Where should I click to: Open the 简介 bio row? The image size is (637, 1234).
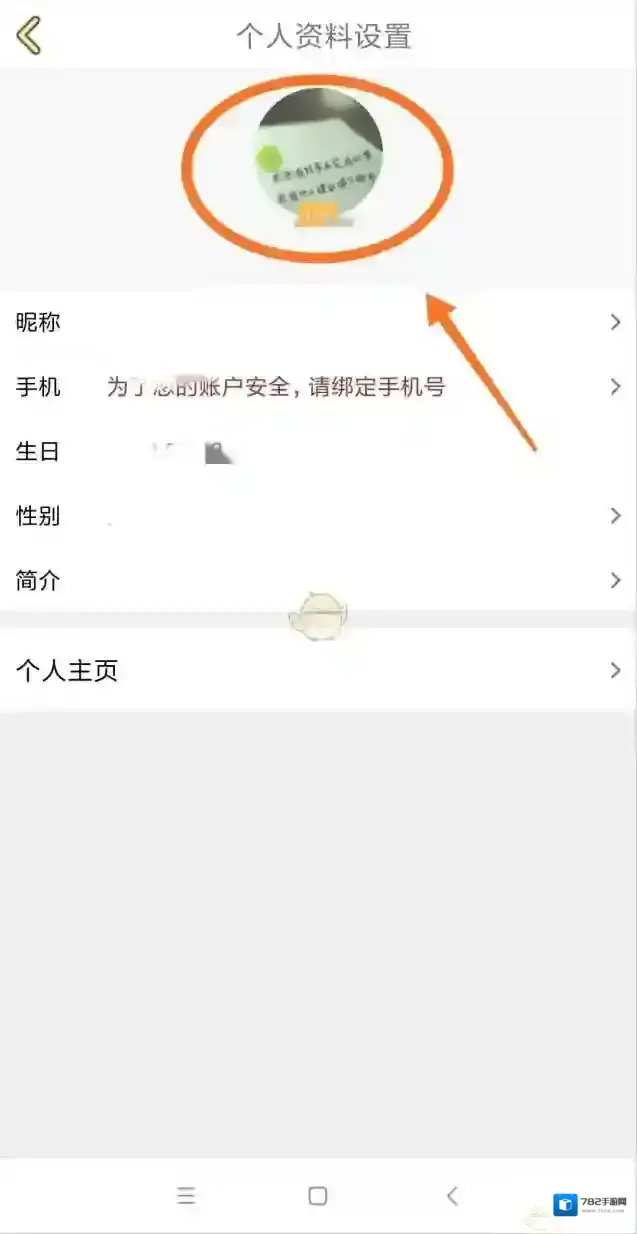tap(318, 580)
